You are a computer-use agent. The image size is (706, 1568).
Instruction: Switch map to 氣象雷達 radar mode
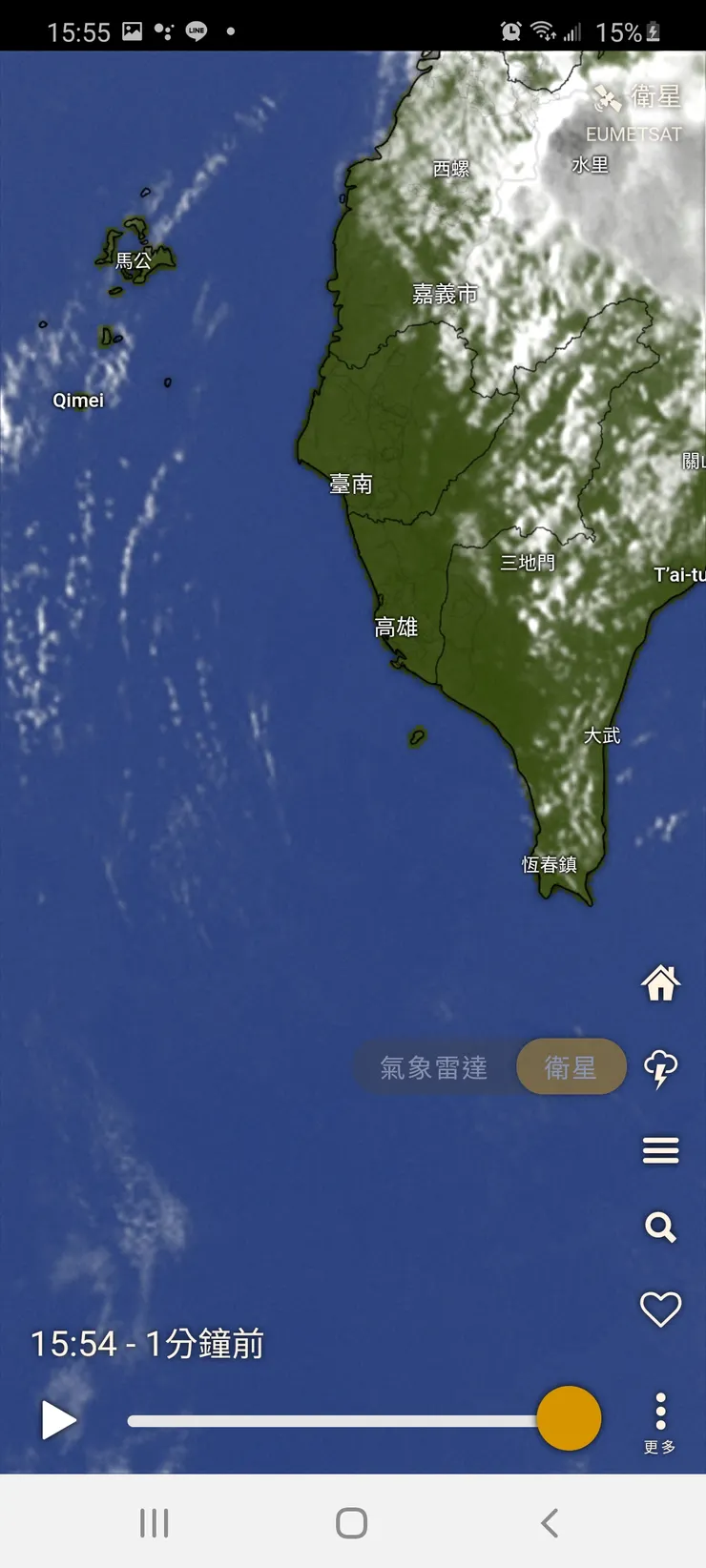click(x=434, y=1067)
